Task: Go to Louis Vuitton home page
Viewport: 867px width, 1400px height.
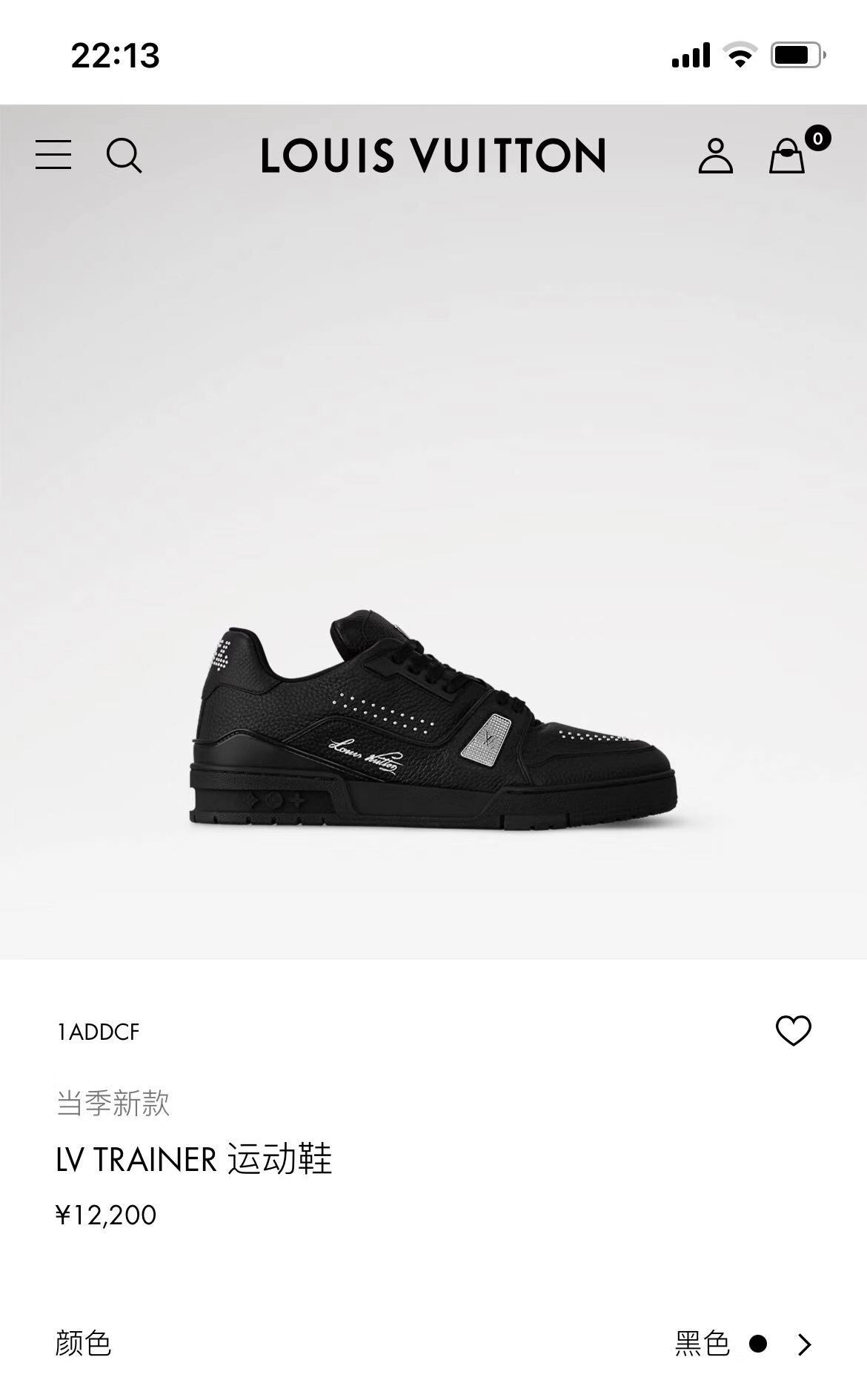Action: click(433, 156)
